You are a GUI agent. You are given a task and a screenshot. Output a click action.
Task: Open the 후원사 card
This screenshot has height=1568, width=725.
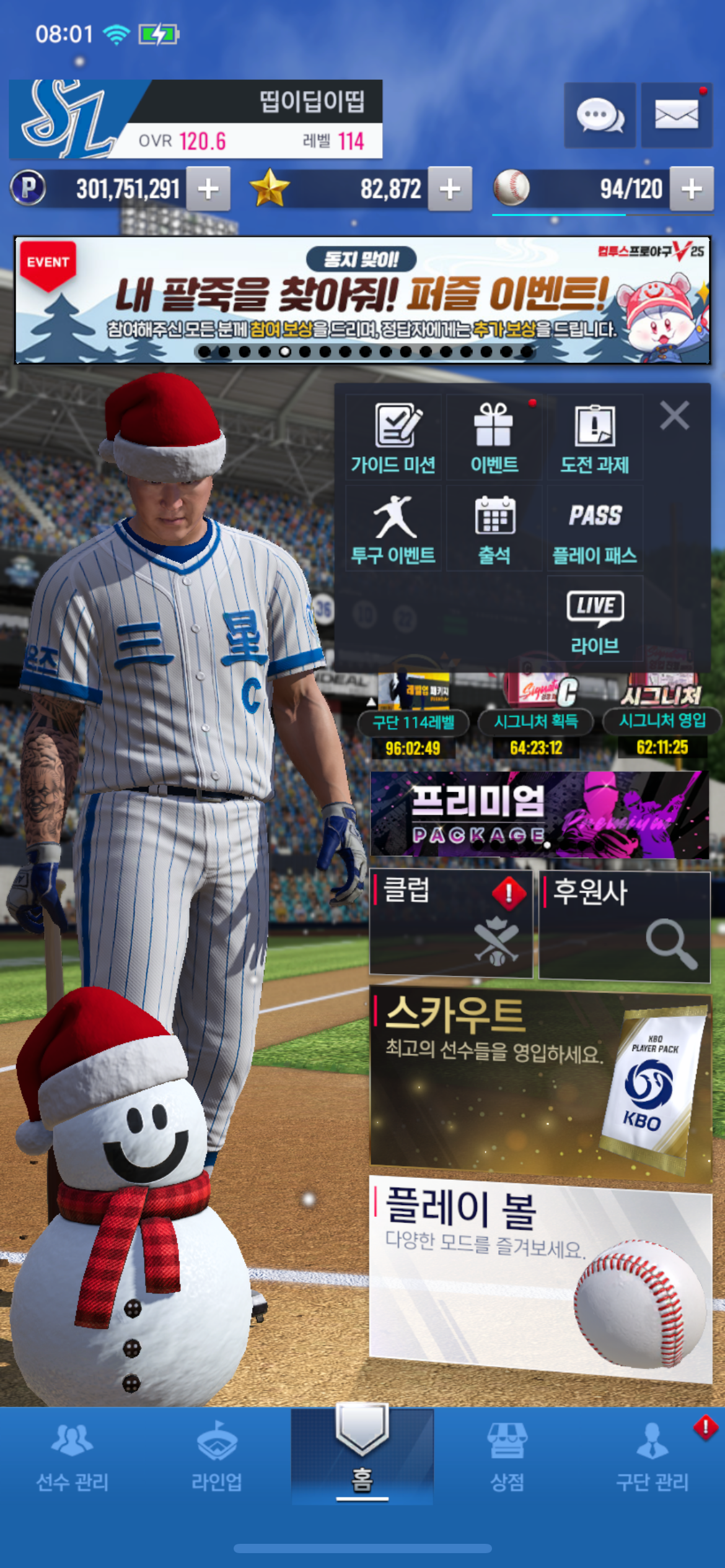pyautogui.click(x=624, y=926)
